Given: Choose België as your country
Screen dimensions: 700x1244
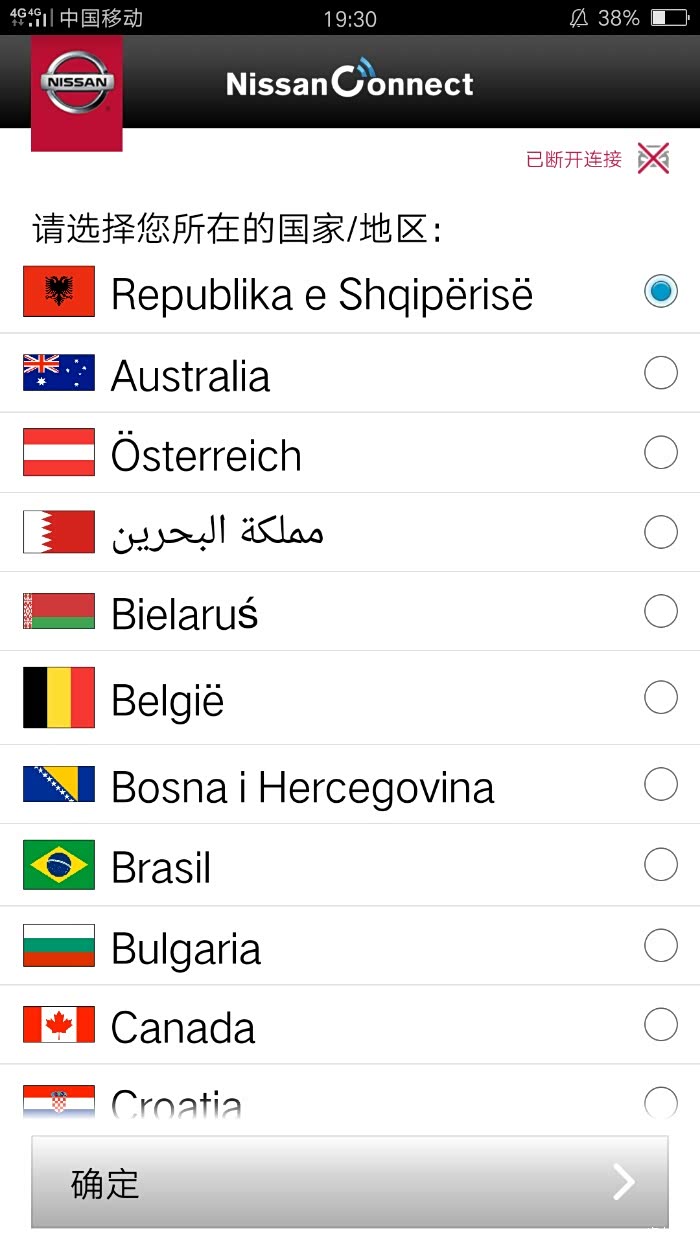Looking at the screenshot, I should [660, 697].
